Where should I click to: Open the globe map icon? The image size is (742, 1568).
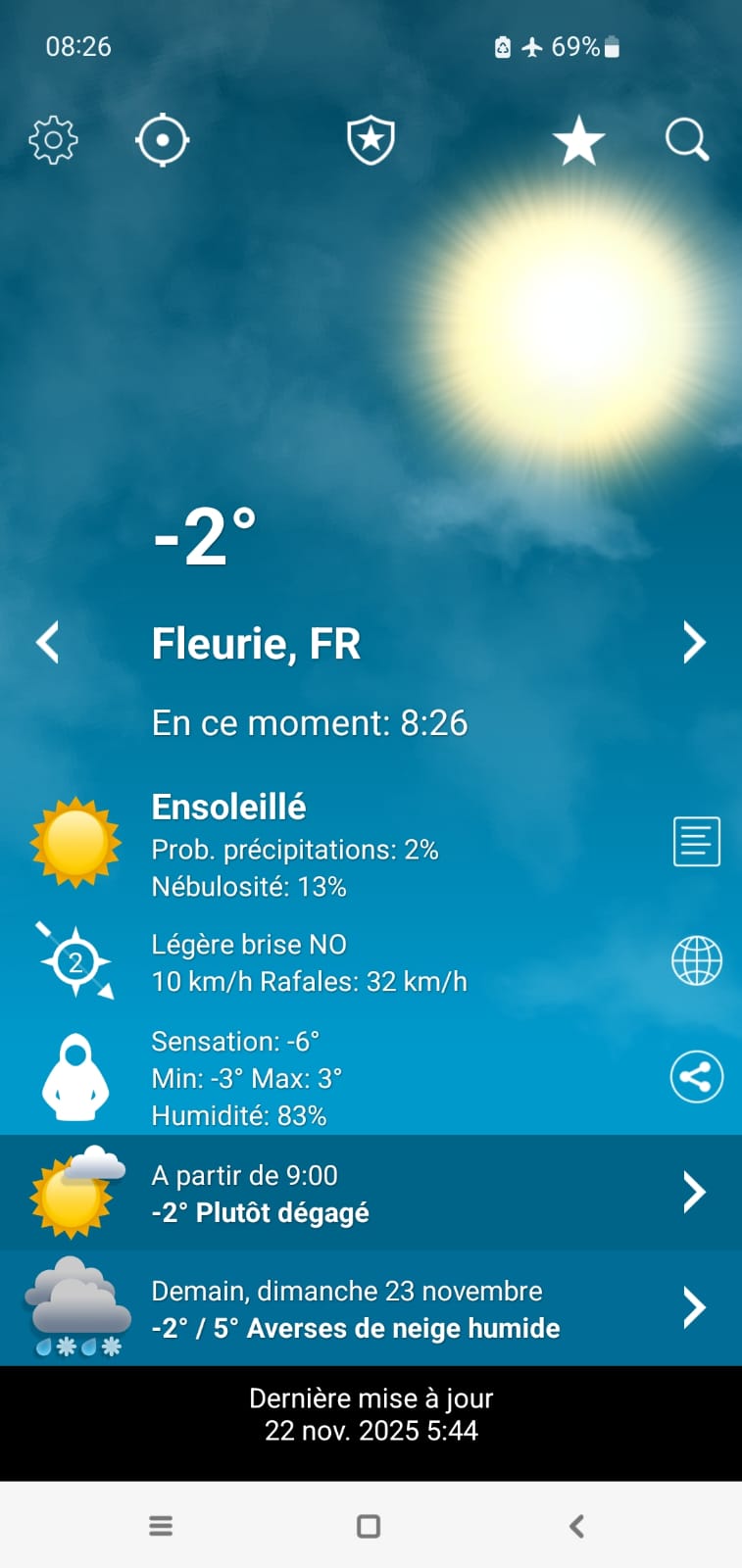696,960
